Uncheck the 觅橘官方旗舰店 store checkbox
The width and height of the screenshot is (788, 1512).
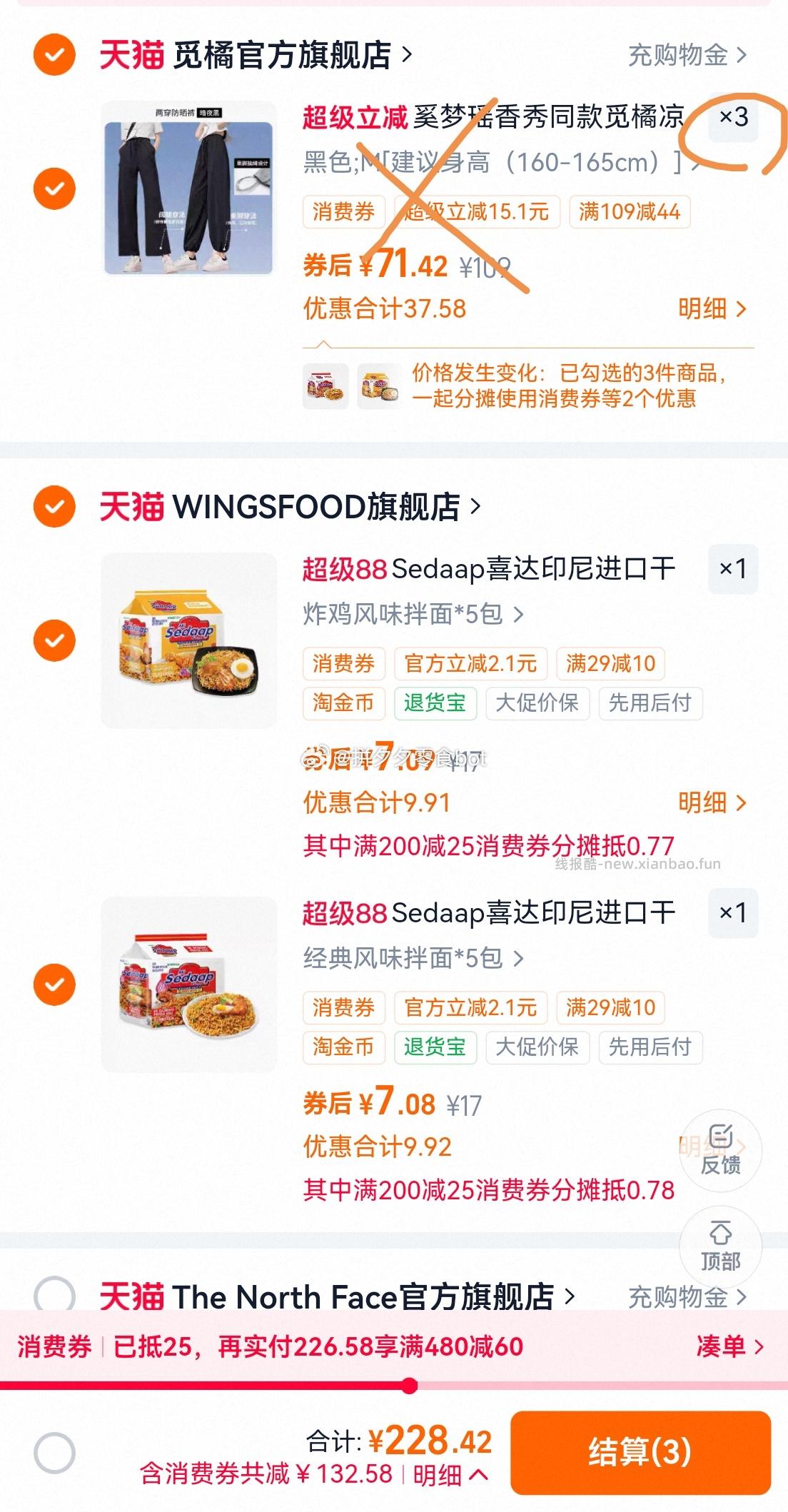click(54, 54)
